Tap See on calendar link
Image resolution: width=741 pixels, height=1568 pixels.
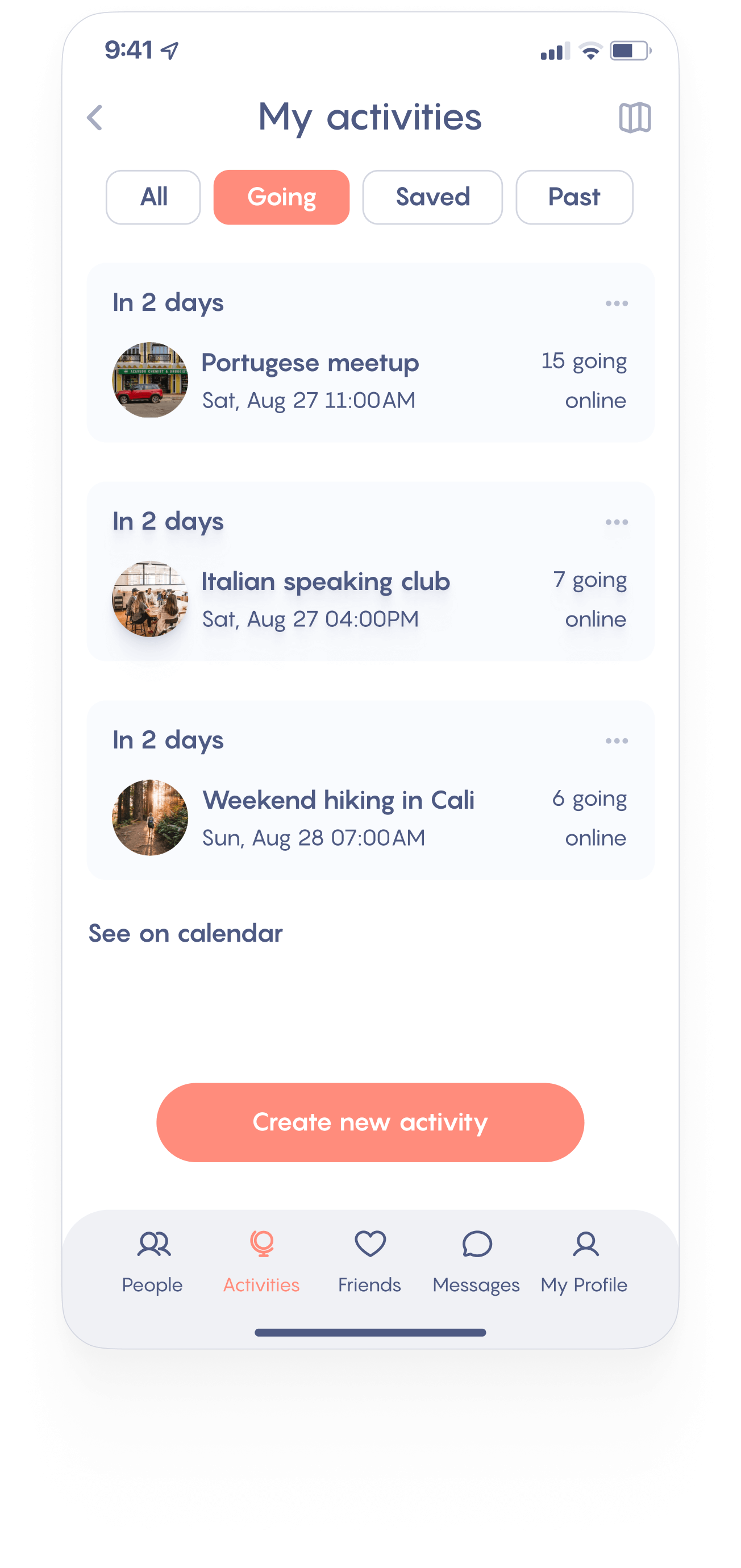pos(186,933)
